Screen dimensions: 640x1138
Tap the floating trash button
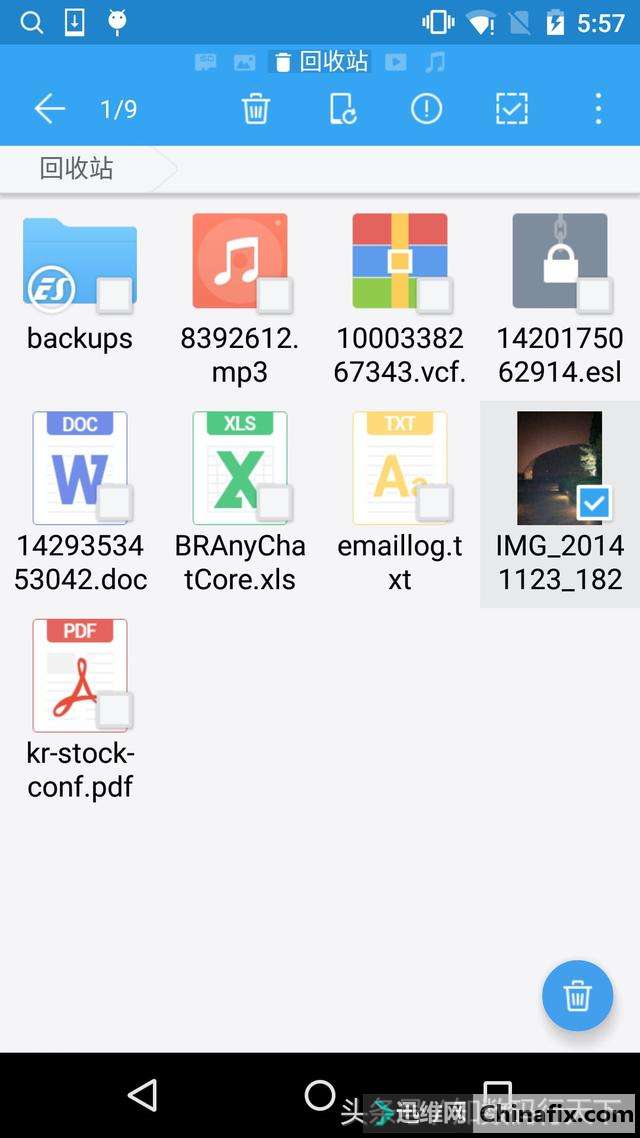[x=577, y=996]
